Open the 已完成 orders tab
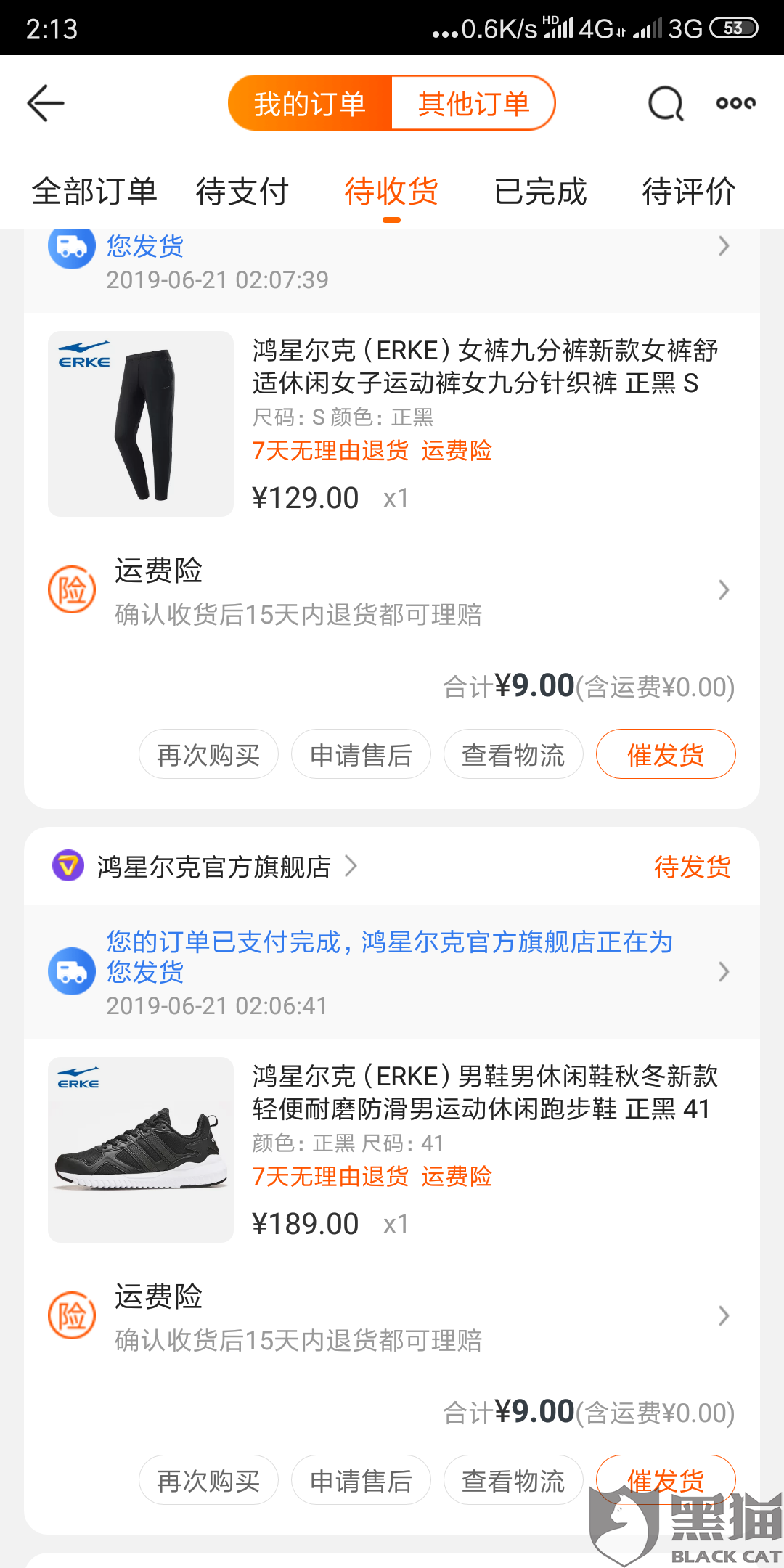 coord(540,192)
